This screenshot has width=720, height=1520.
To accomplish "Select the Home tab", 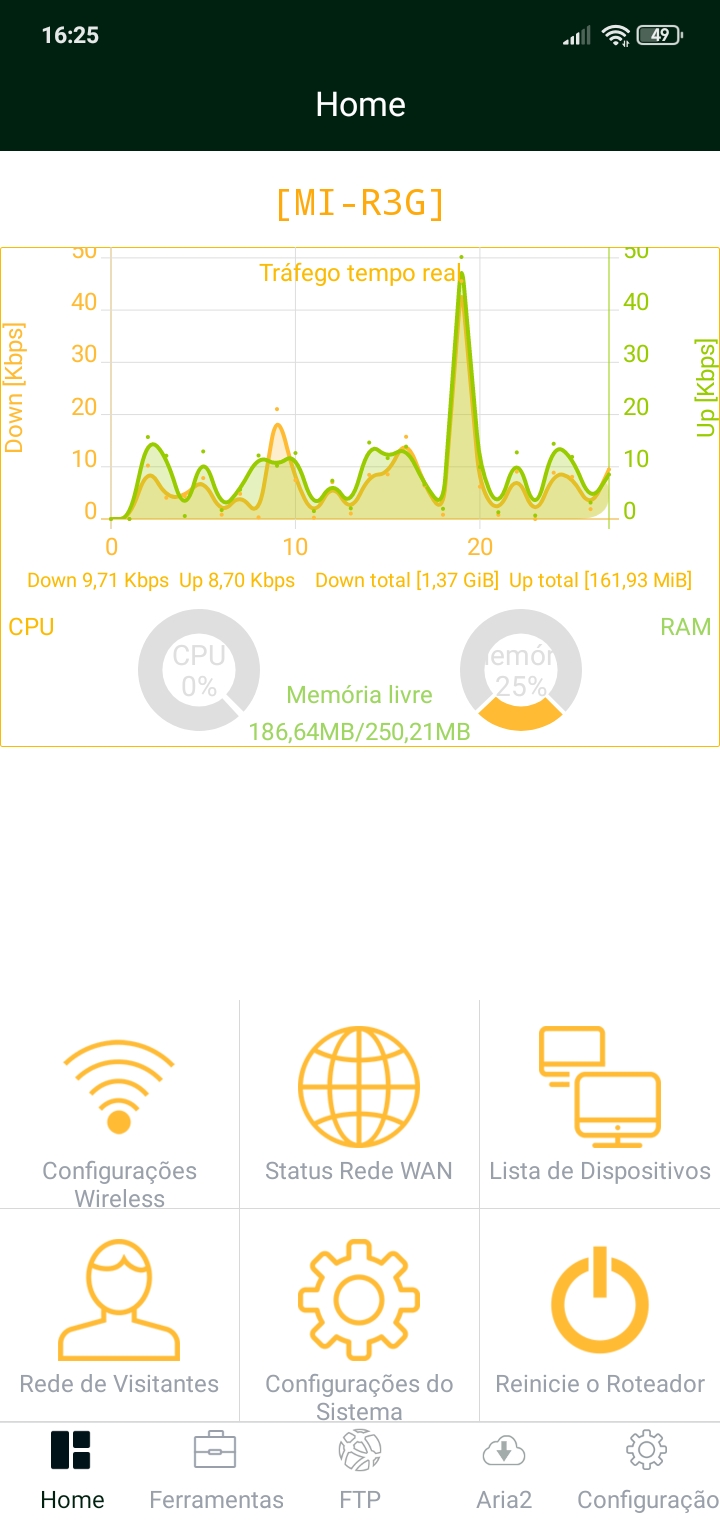I will pos(71,1470).
